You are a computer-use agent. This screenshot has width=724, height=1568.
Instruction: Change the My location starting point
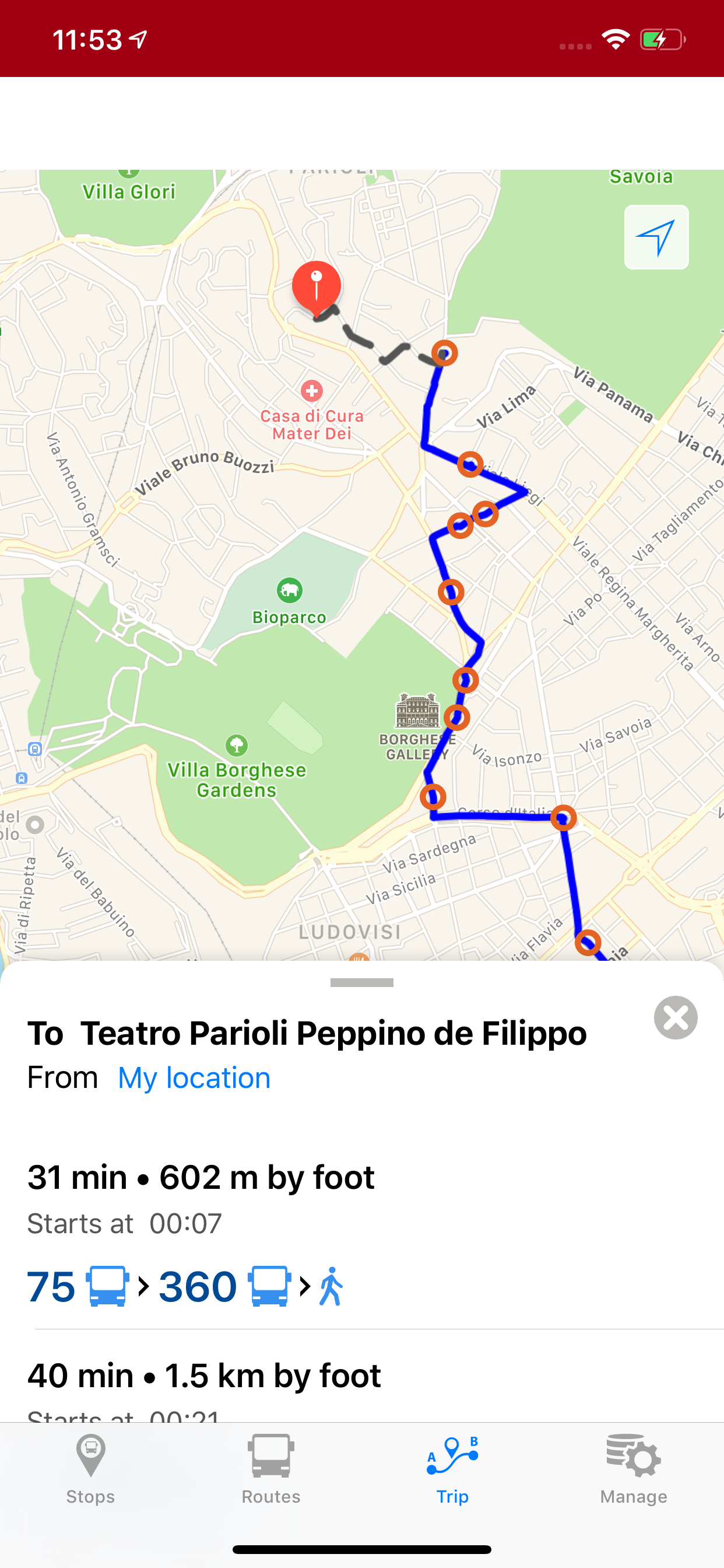click(194, 1078)
